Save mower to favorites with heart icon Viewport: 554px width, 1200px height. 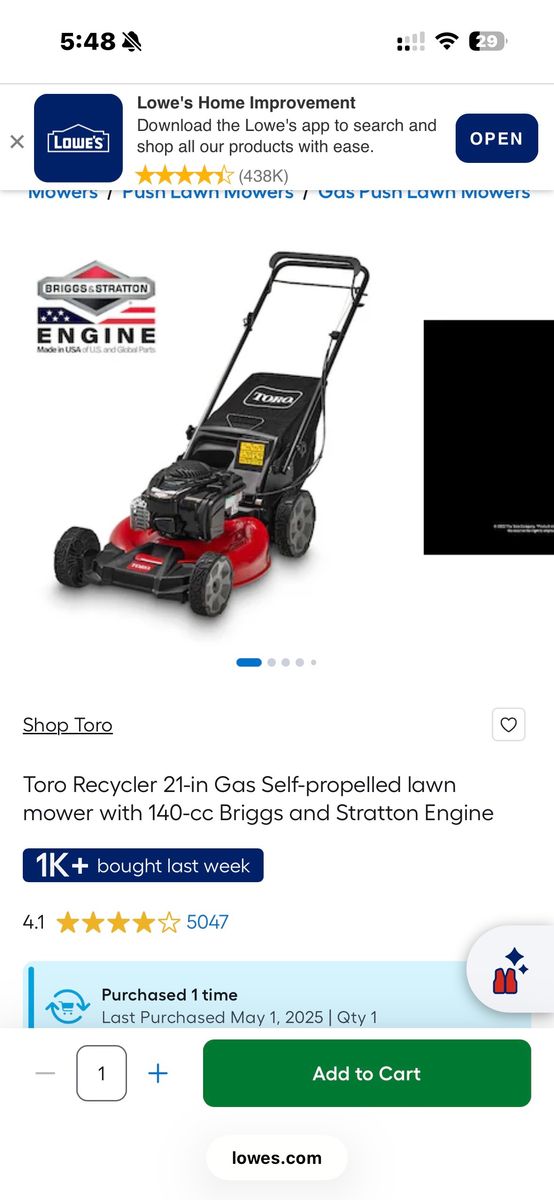[509, 725]
